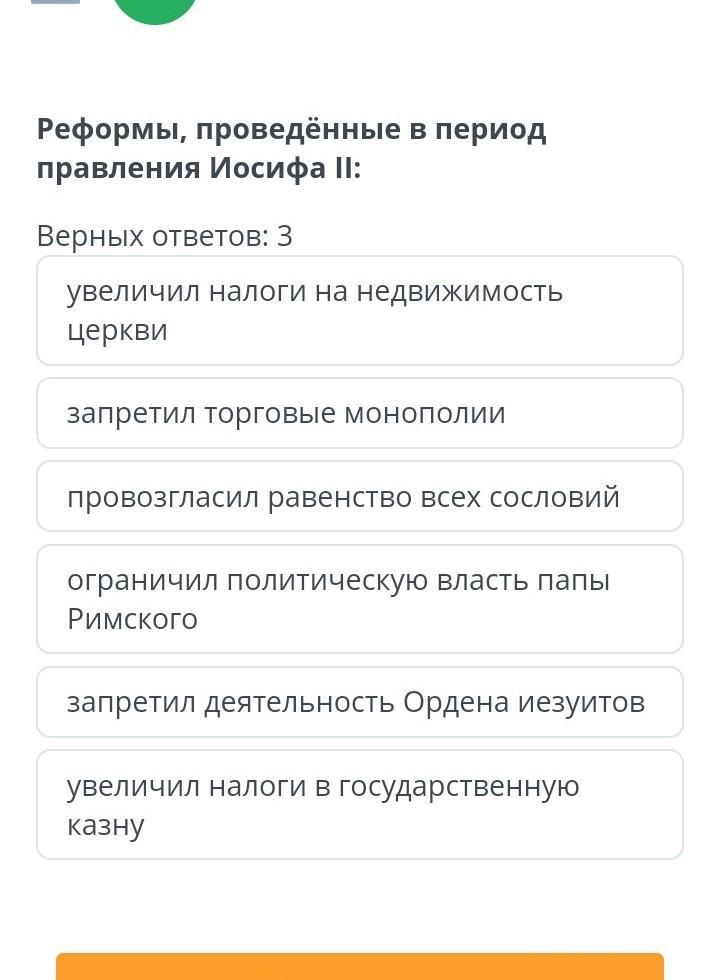The height and width of the screenshot is (980, 701).
Task: Select the state treasury taxes answer
Action: [360, 805]
